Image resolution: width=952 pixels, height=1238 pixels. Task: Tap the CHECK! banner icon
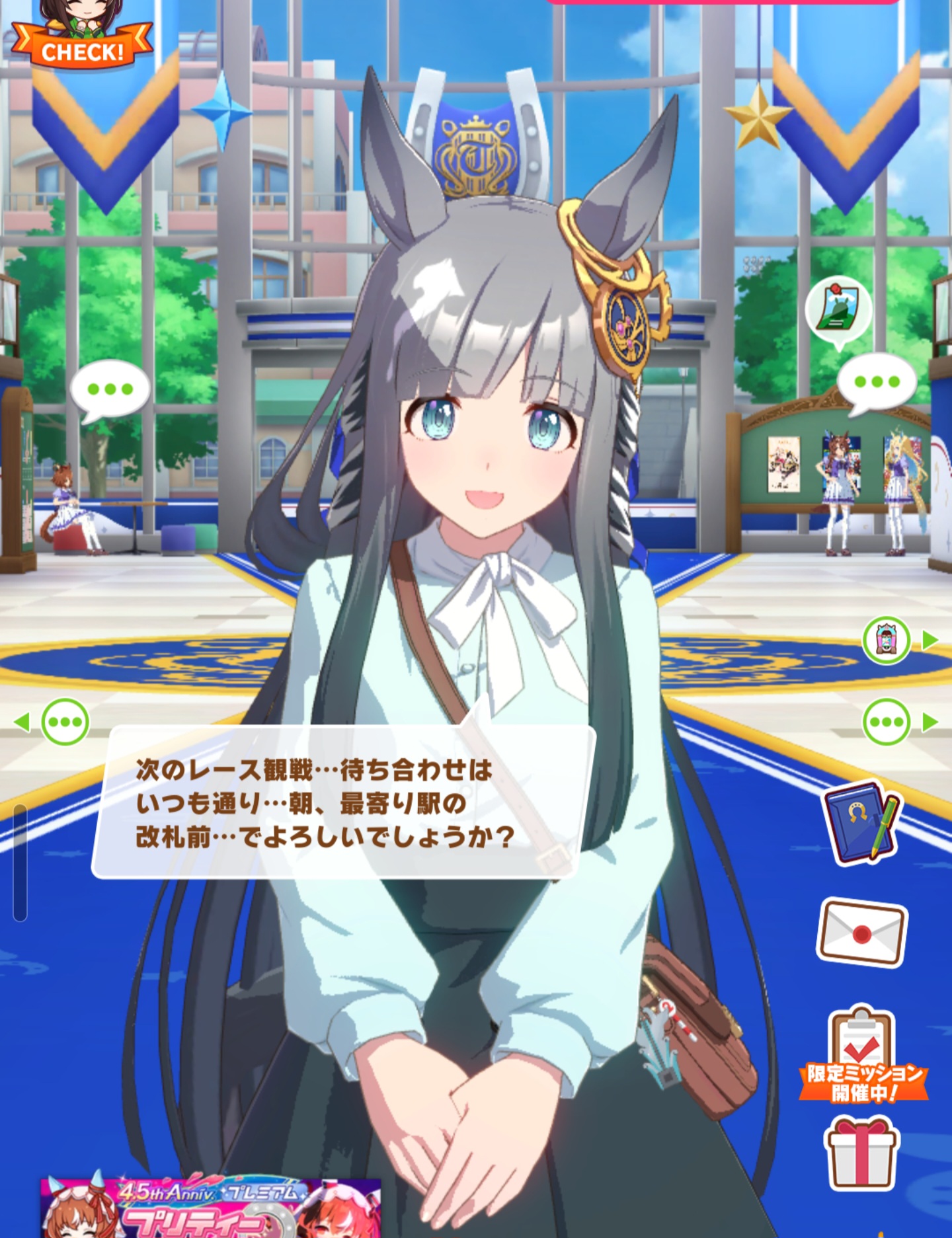click(82, 40)
